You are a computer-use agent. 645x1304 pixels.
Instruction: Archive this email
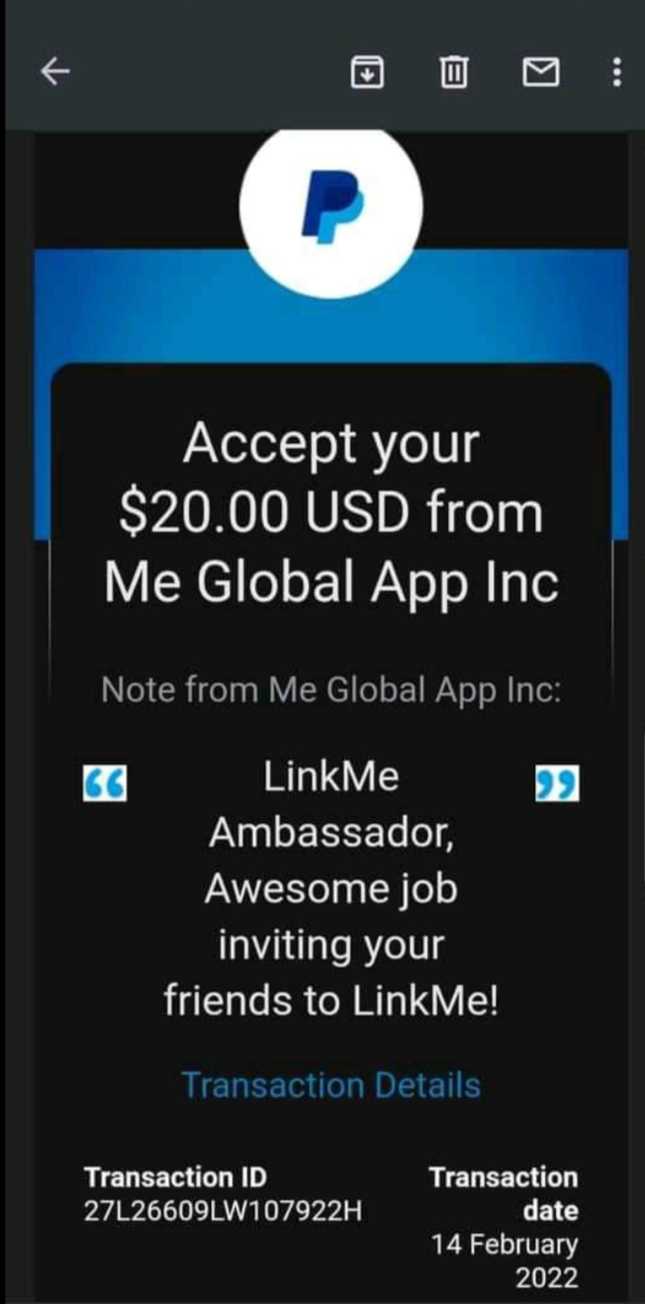pos(368,72)
